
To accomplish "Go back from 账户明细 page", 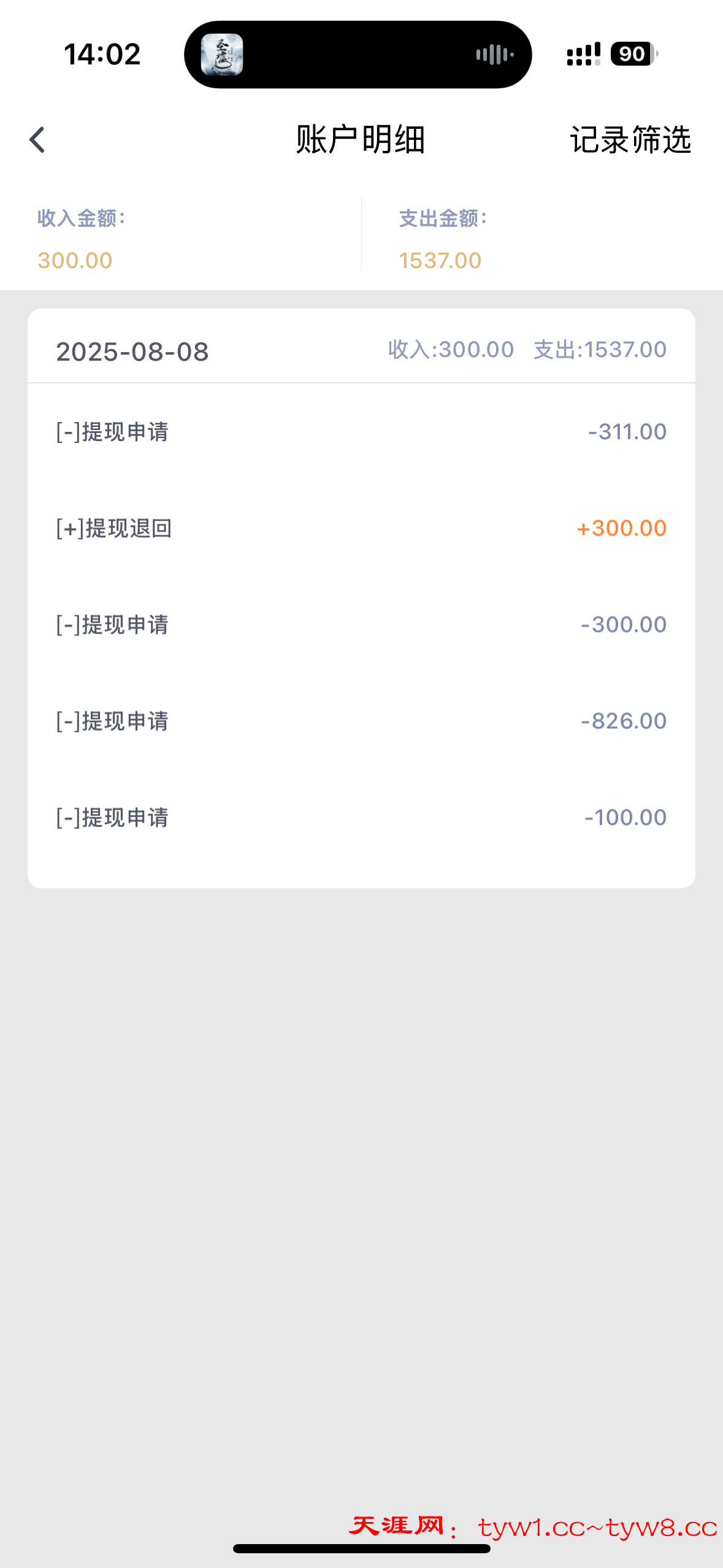I will (37, 140).
